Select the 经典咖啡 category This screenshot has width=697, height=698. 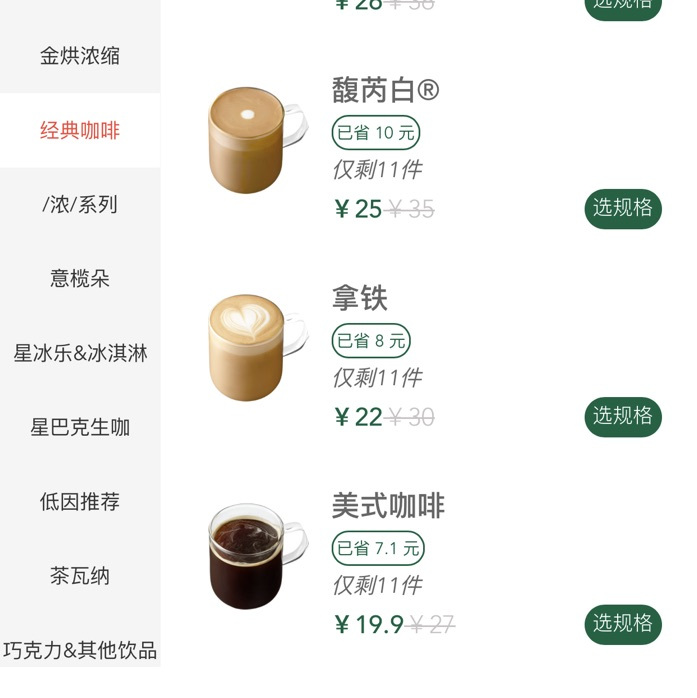coord(80,130)
